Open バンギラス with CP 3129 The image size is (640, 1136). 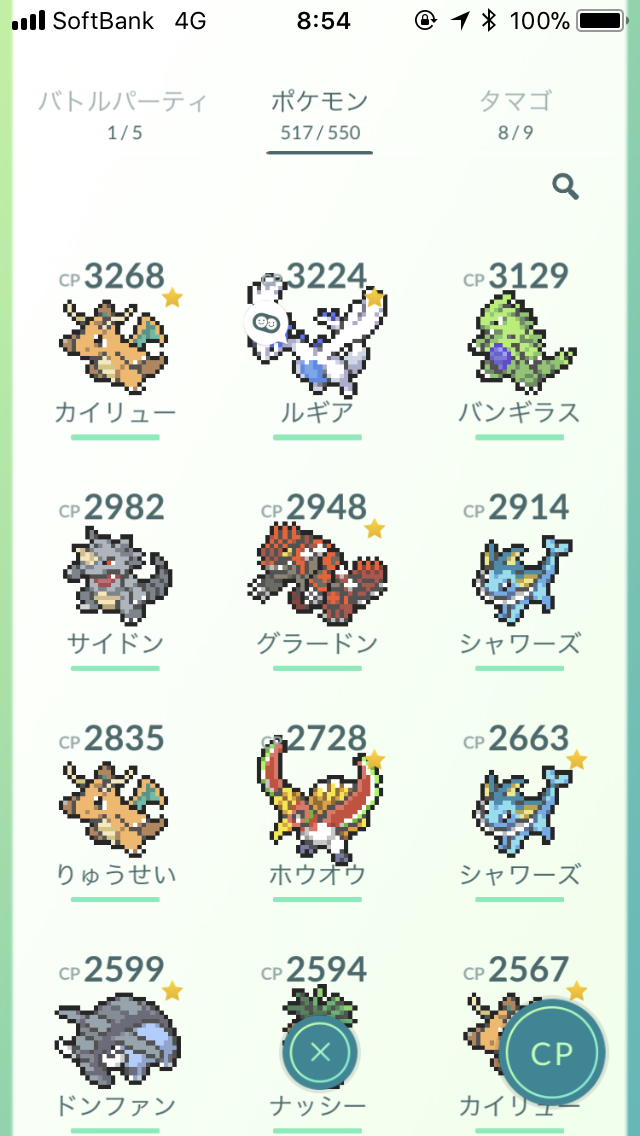pos(520,350)
